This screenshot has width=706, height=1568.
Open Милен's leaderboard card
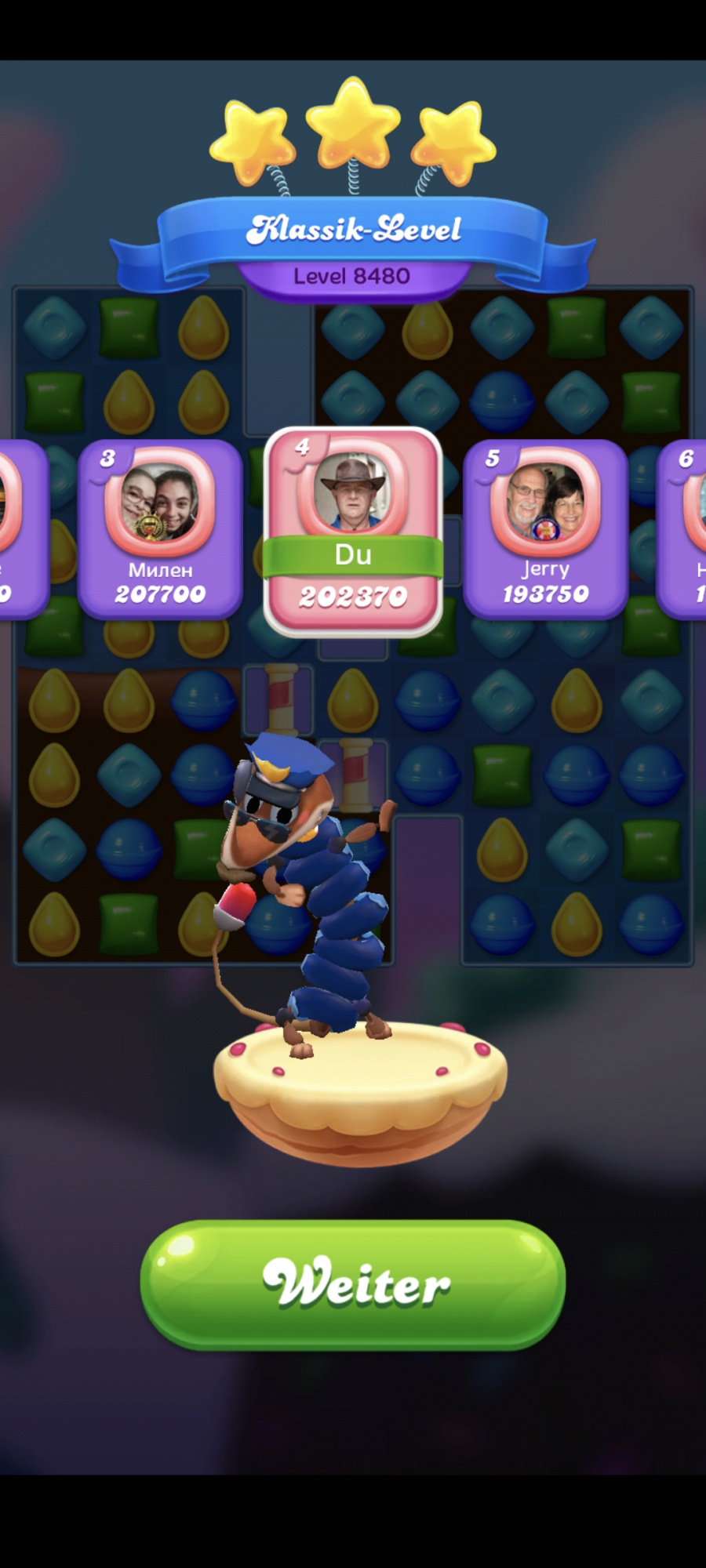click(x=160, y=530)
